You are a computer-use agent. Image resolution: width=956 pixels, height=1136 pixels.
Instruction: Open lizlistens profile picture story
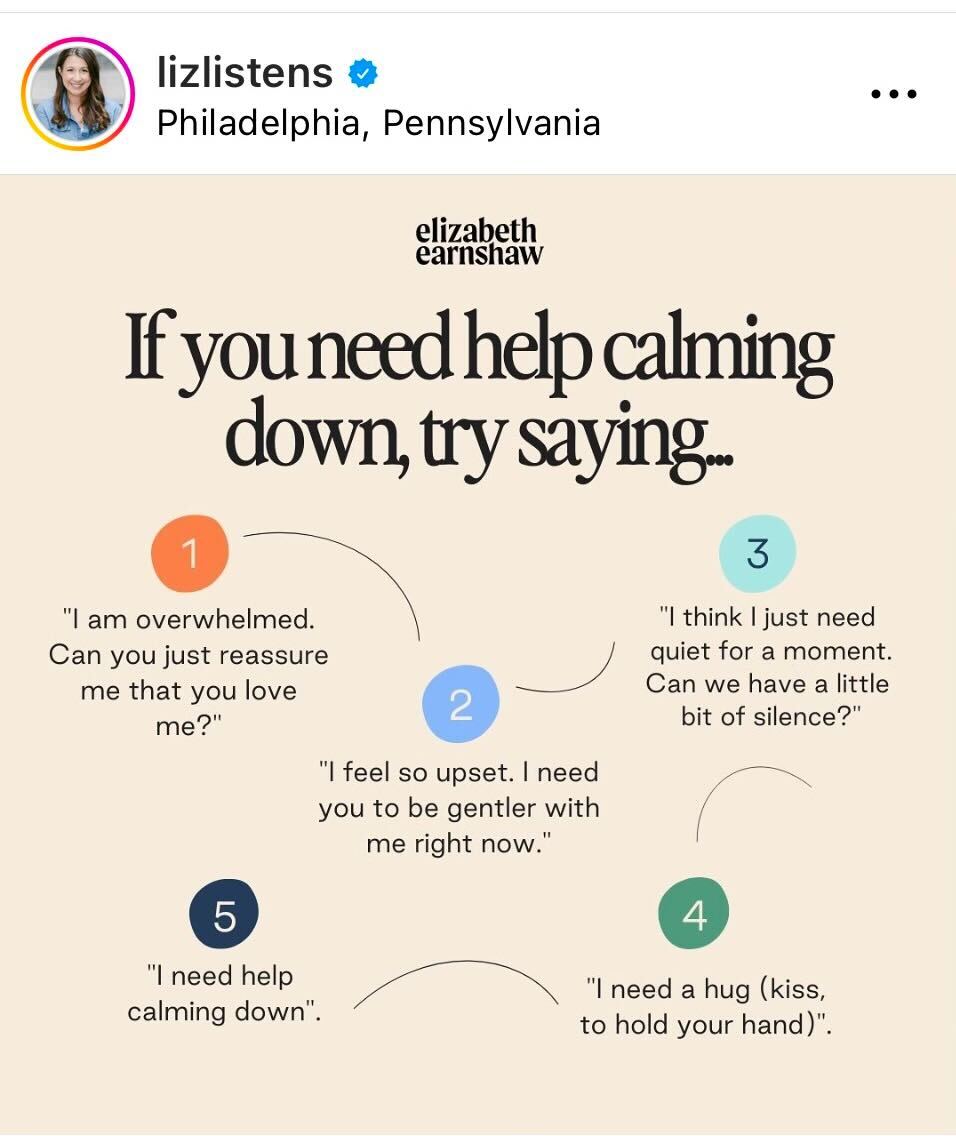click(78, 94)
